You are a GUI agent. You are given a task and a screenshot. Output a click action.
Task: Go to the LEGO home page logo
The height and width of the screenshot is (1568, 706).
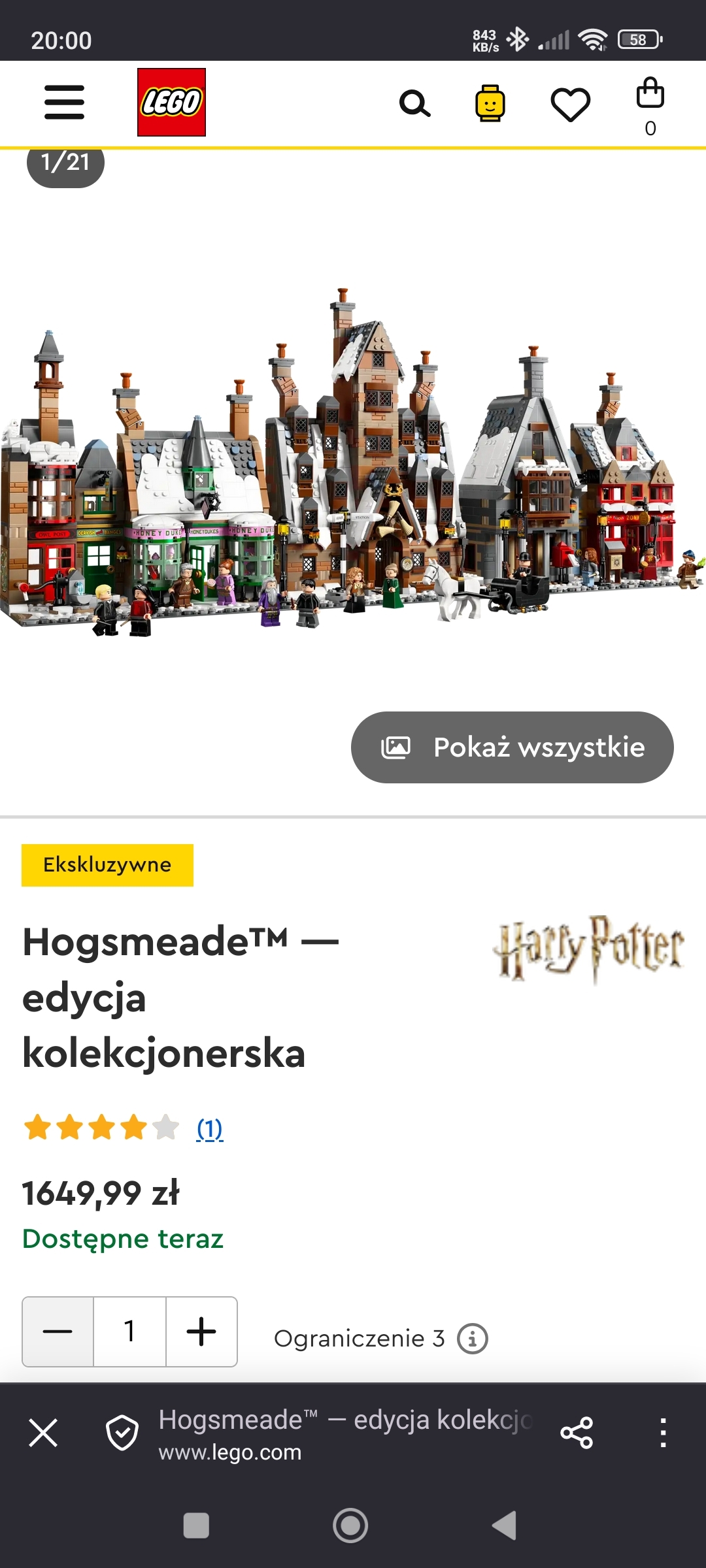pyautogui.click(x=171, y=103)
